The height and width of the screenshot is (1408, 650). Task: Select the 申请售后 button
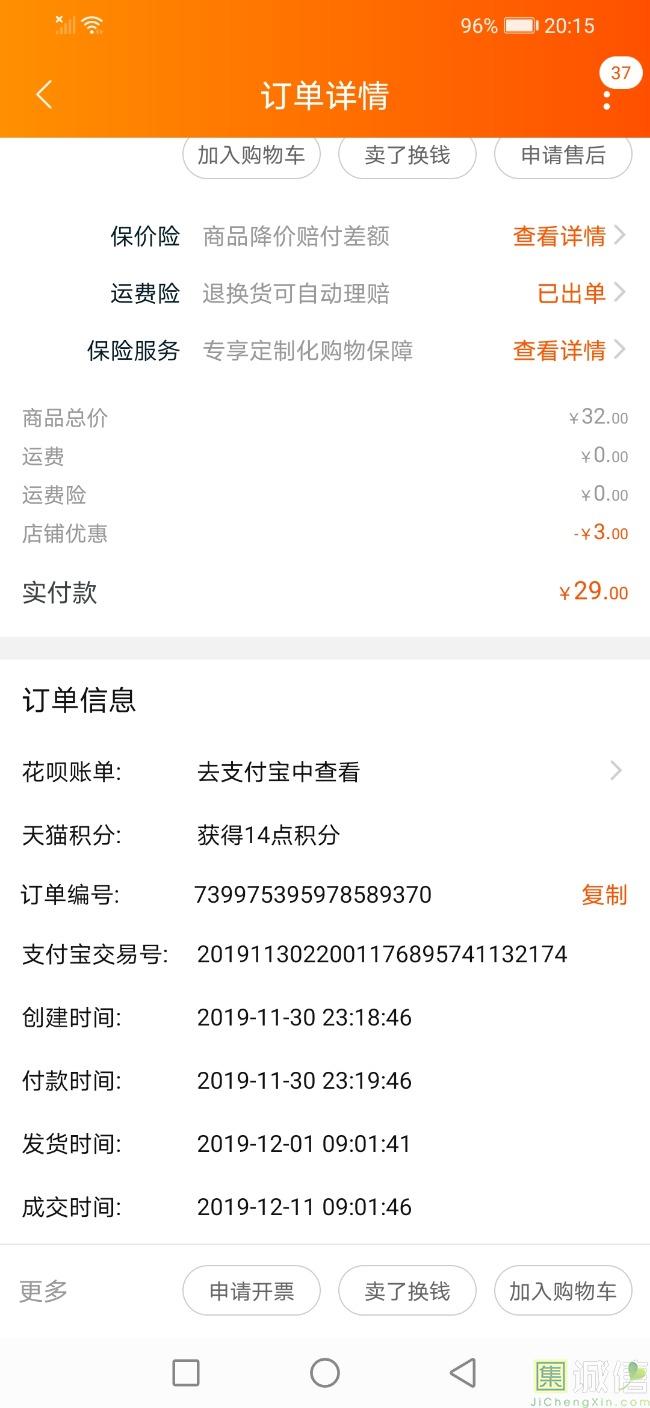[x=563, y=156]
